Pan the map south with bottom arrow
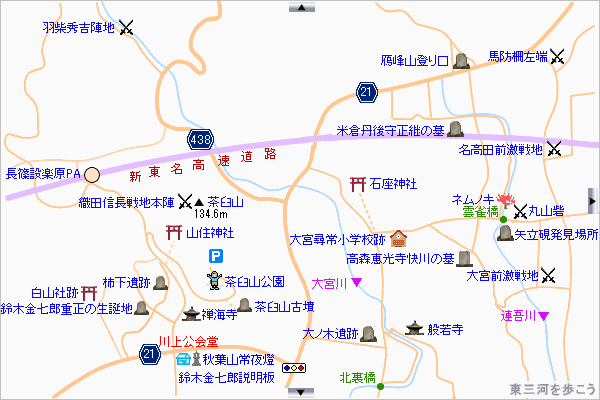 [300, 393]
